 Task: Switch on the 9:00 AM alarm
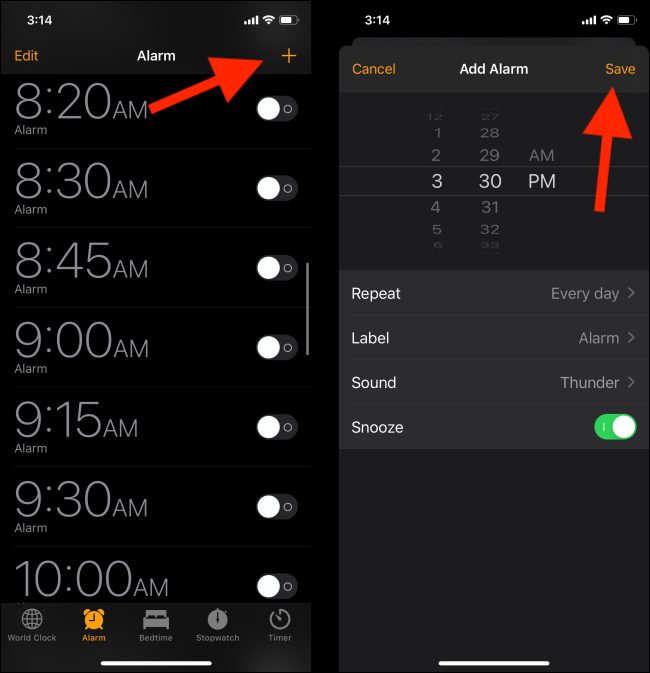(x=276, y=347)
